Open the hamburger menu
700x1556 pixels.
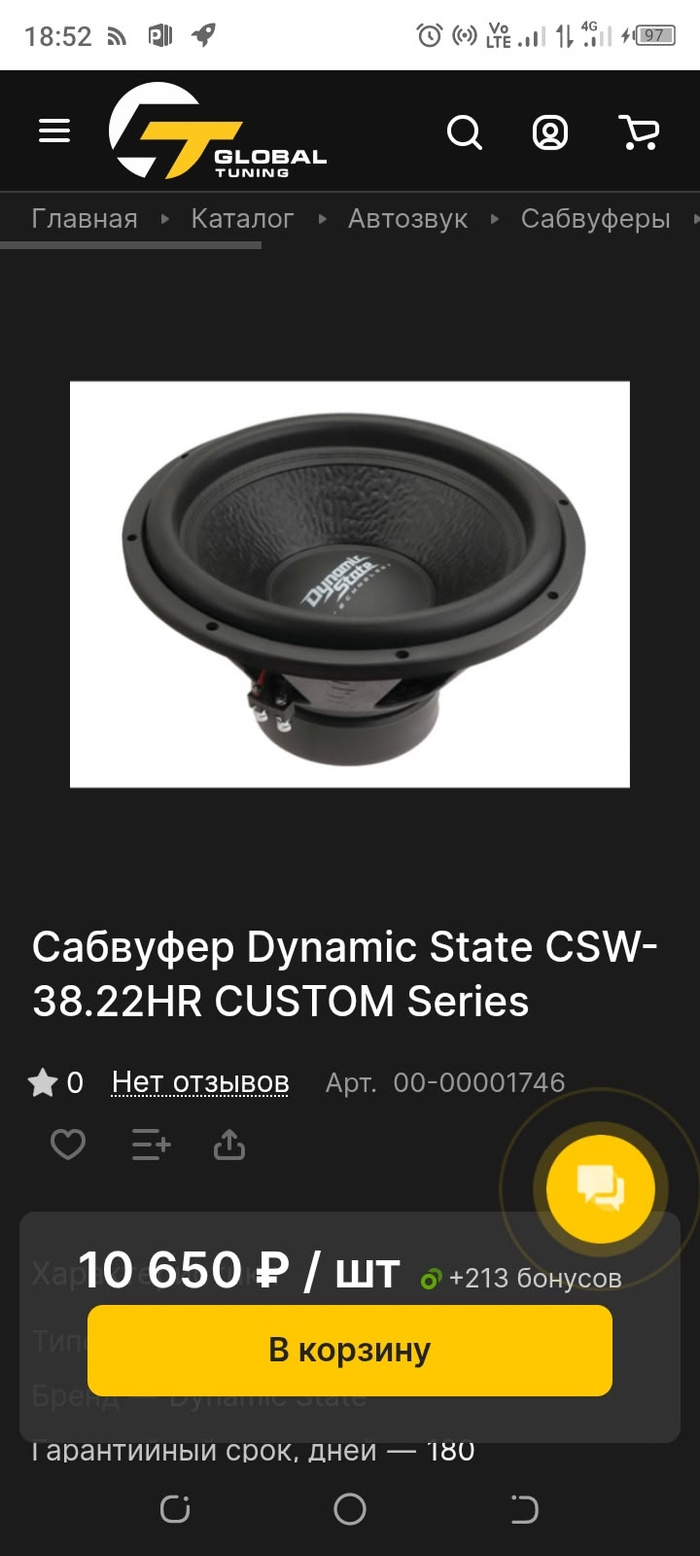(x=54, y=131)
